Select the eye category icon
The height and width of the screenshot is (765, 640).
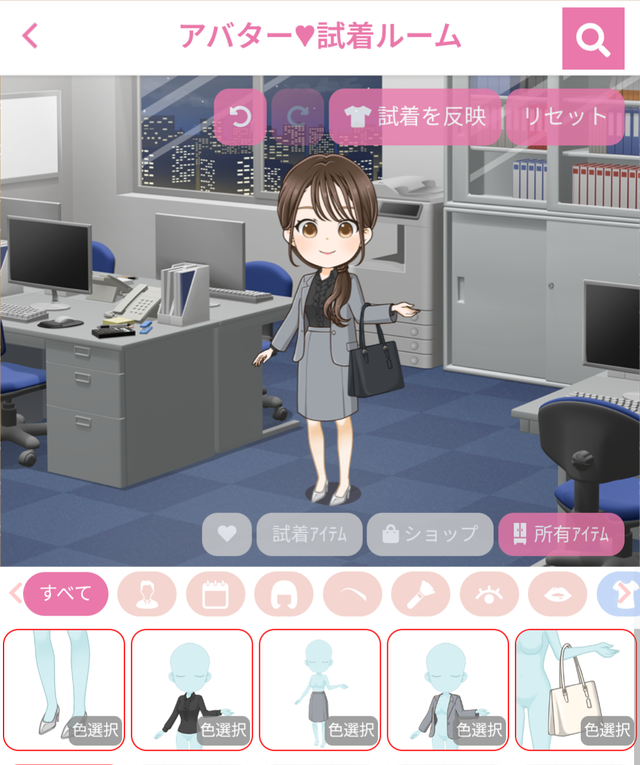click(489, 594)
